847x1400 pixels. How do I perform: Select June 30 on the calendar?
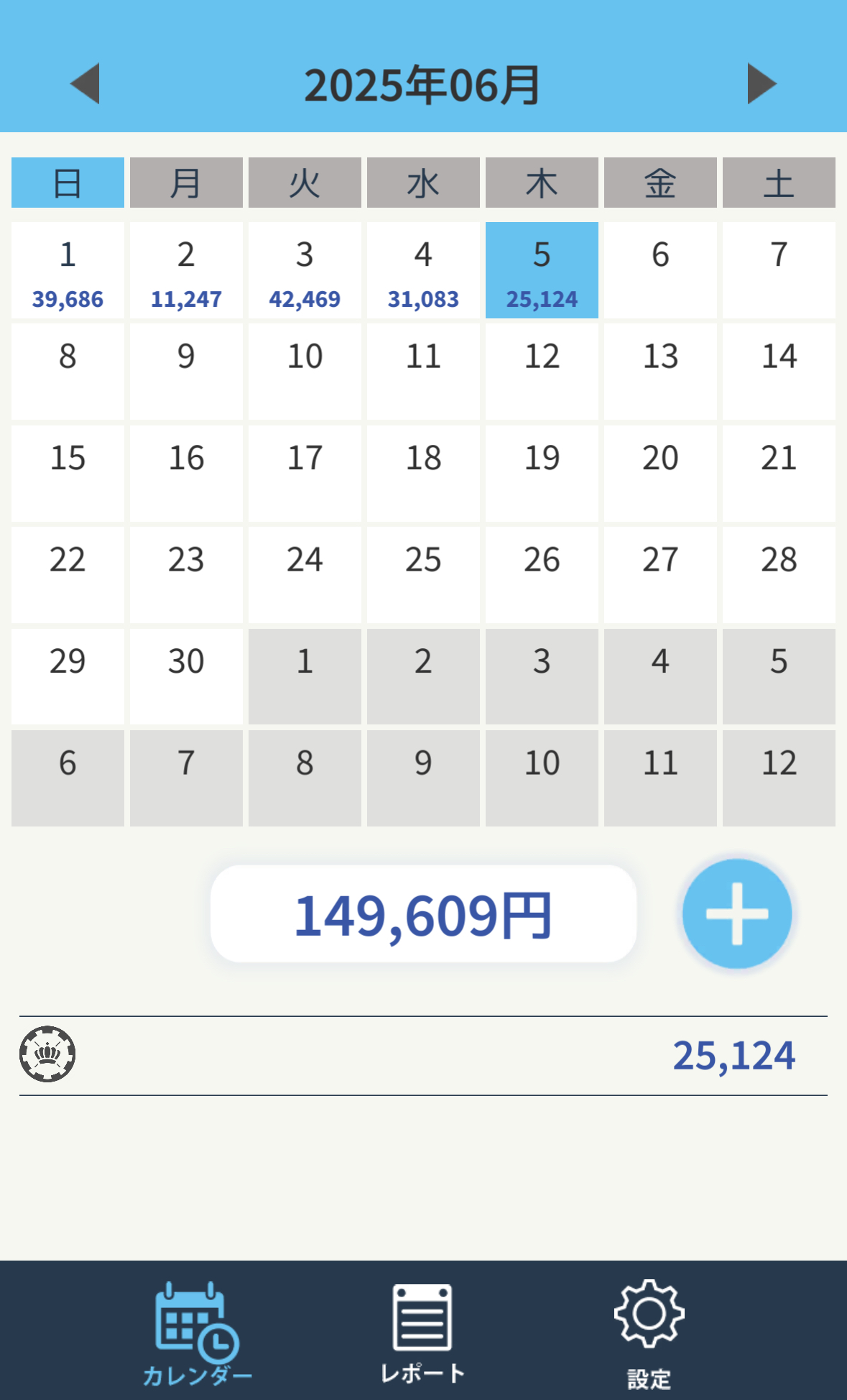point(186,677)
